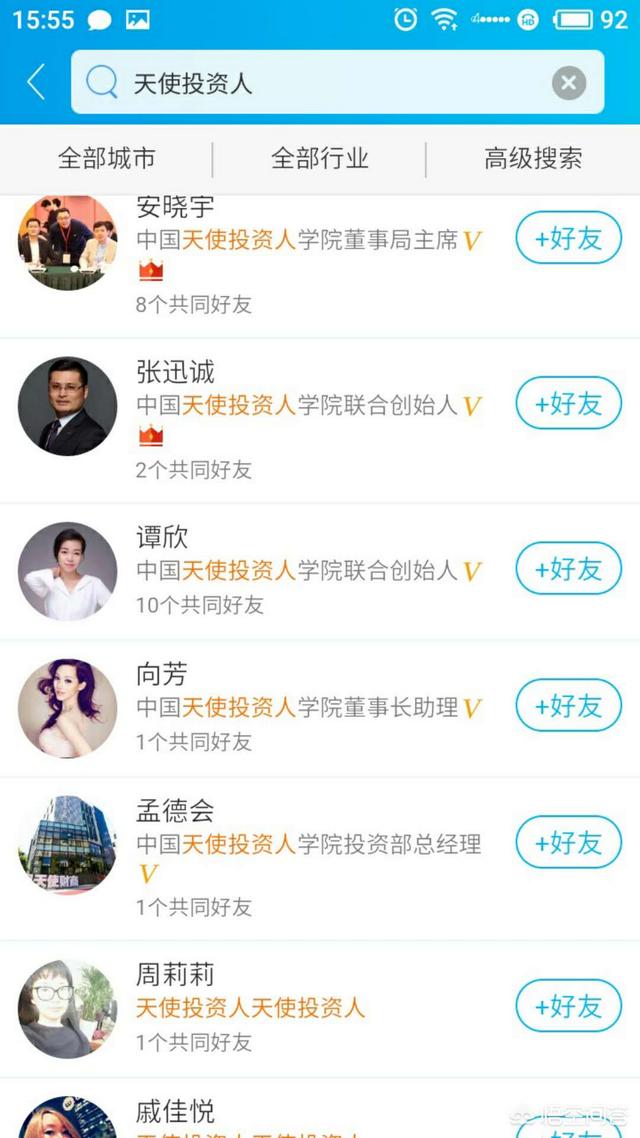The image size is (640, 1138).
Task: Add 安晓宇 as a friend
Action: [568, 239]
